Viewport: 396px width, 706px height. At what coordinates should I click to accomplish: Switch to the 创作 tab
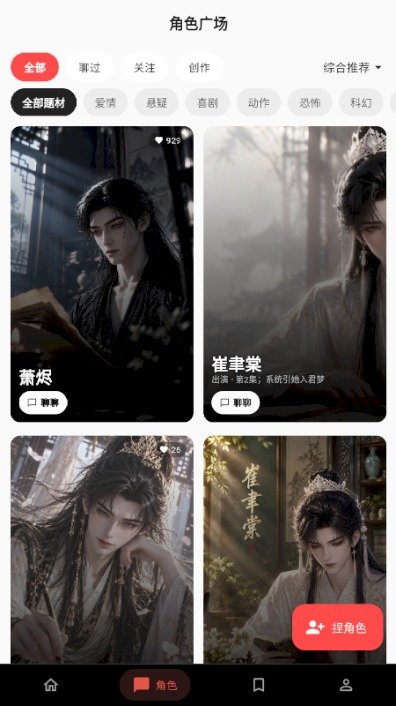pyautogui.click(x=199, y=67)
